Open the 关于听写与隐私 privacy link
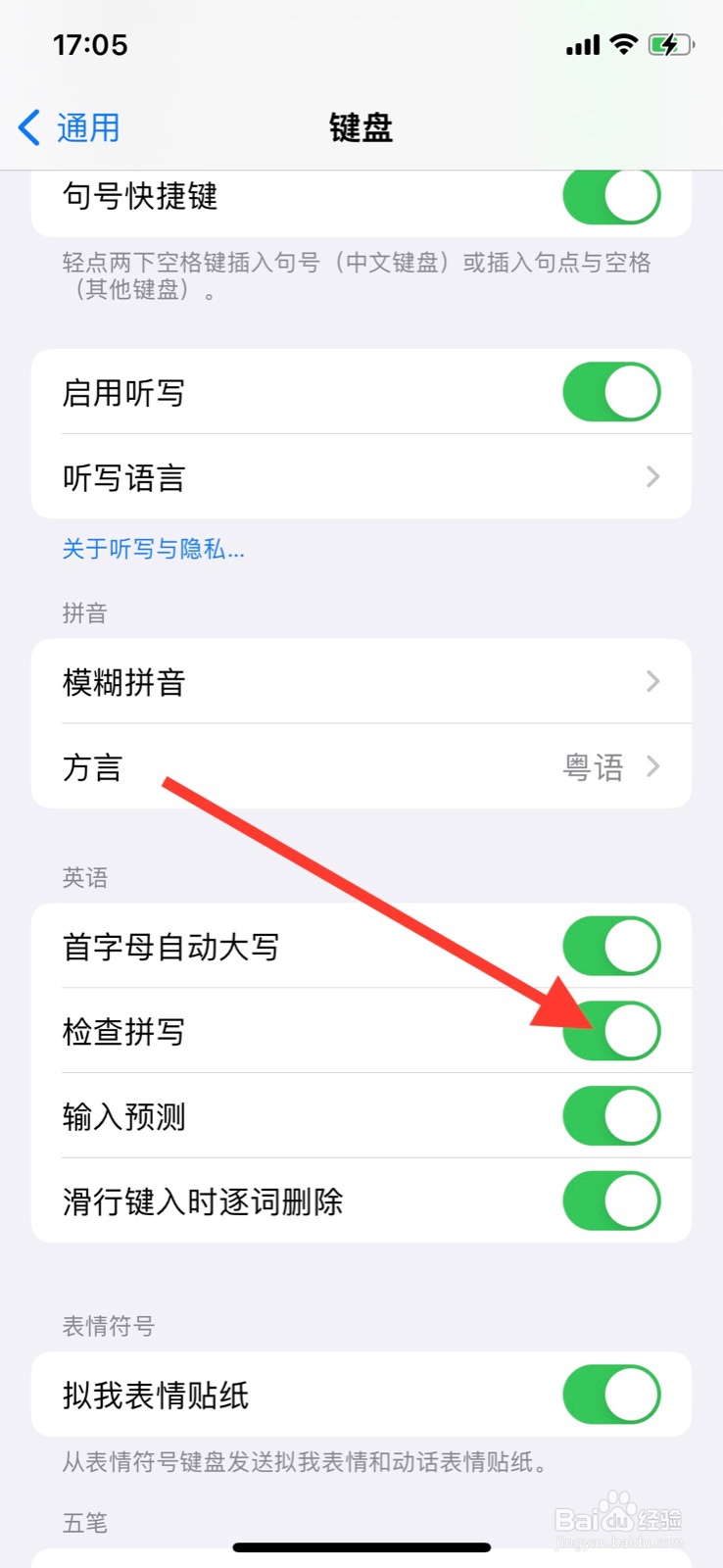This screenshot has width=723, height=1568. 154,549
